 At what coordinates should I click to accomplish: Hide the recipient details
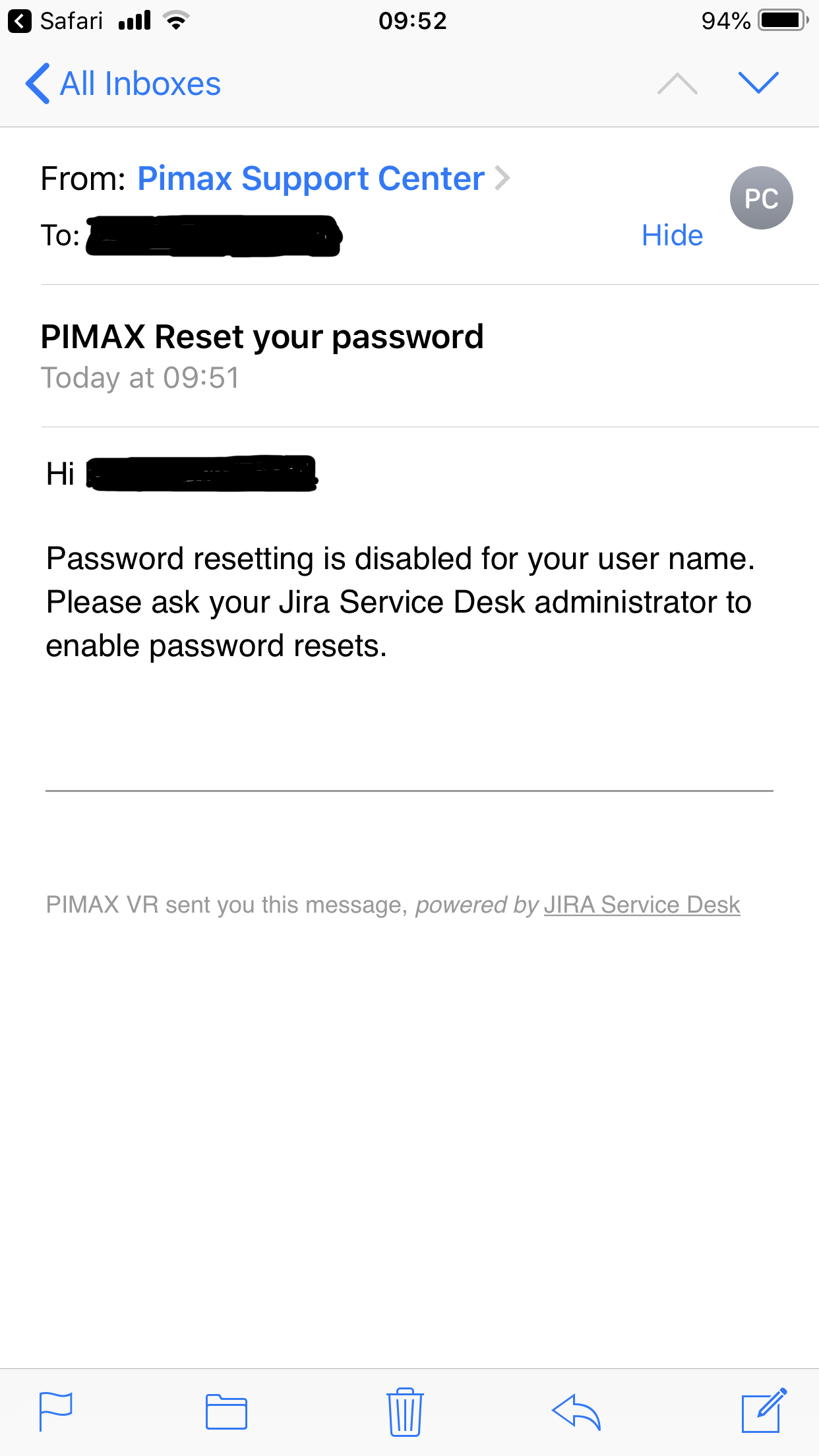[x=672, y=235]
